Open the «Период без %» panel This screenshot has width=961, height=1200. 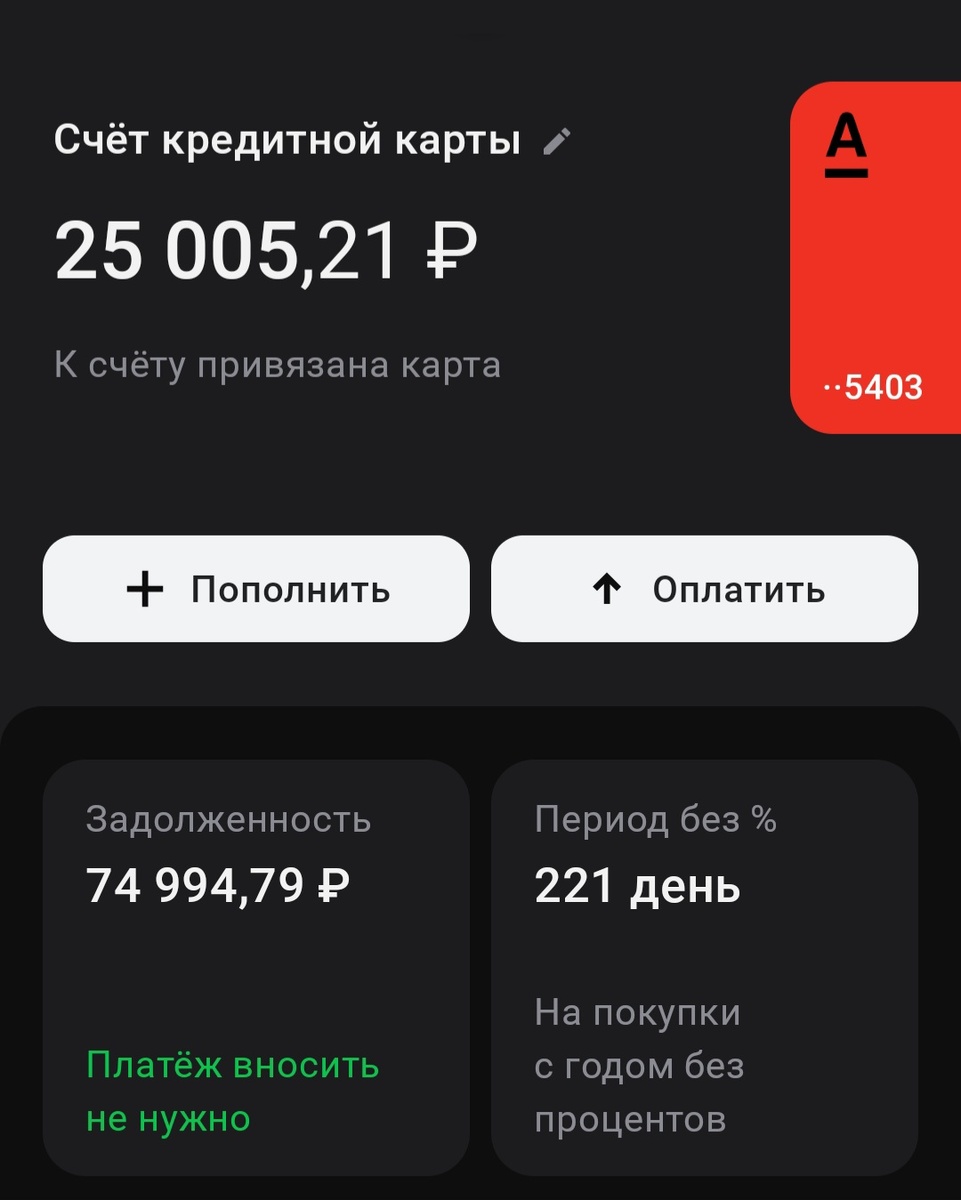[x=704, y=960]
